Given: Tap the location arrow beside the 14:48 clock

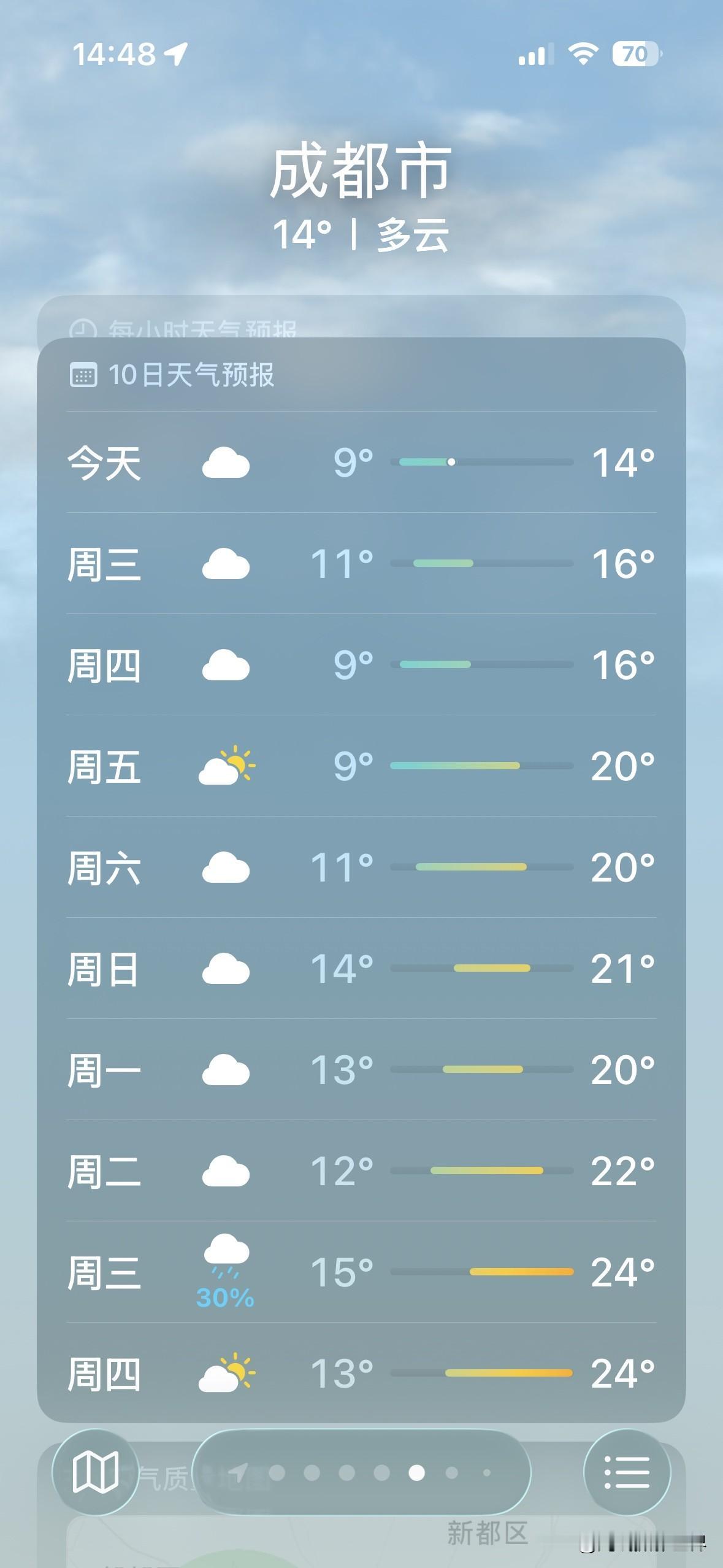Looking at the screenshot, I should [x=177, y=54].
